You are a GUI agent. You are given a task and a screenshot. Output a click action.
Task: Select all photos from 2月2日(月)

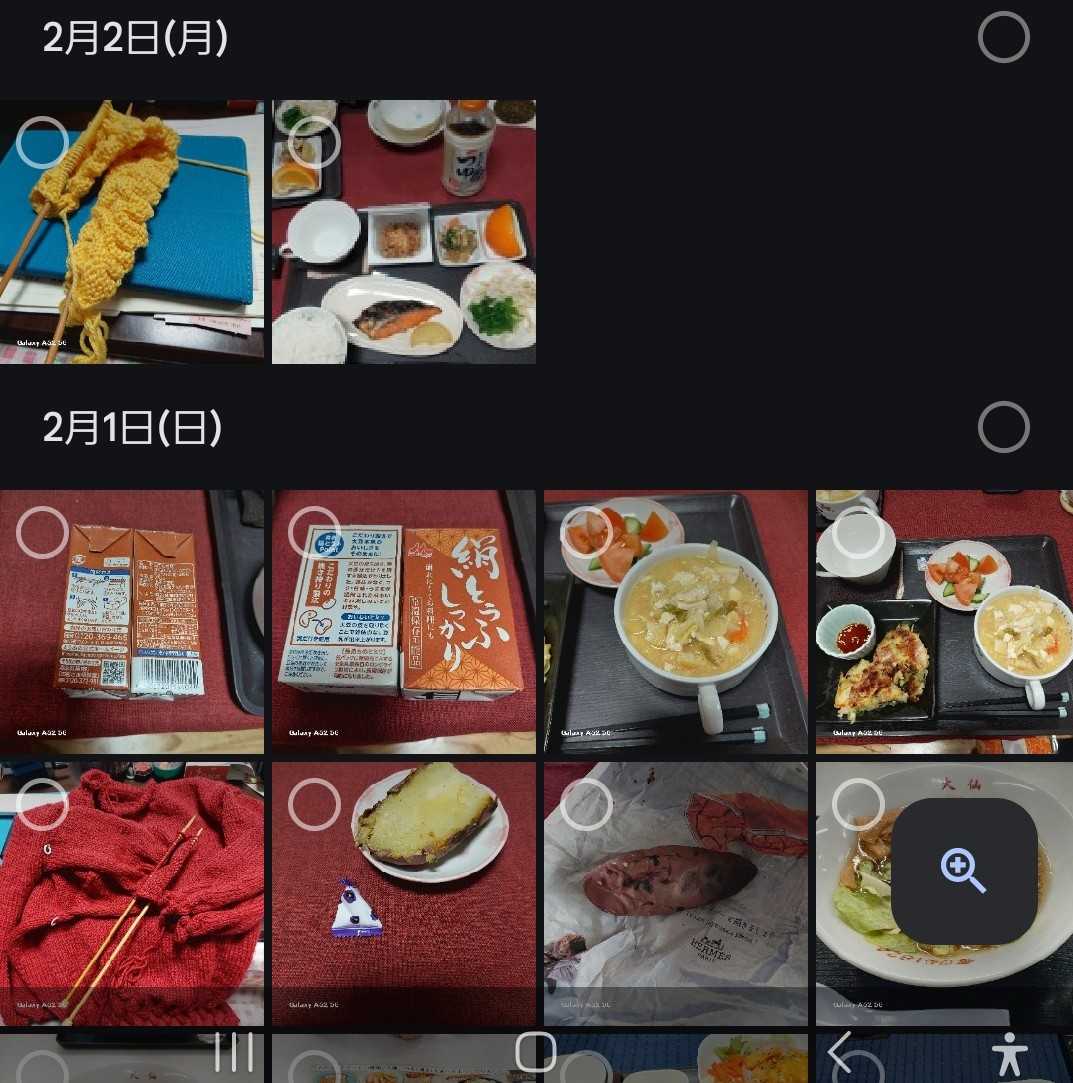coord(1003,38)
